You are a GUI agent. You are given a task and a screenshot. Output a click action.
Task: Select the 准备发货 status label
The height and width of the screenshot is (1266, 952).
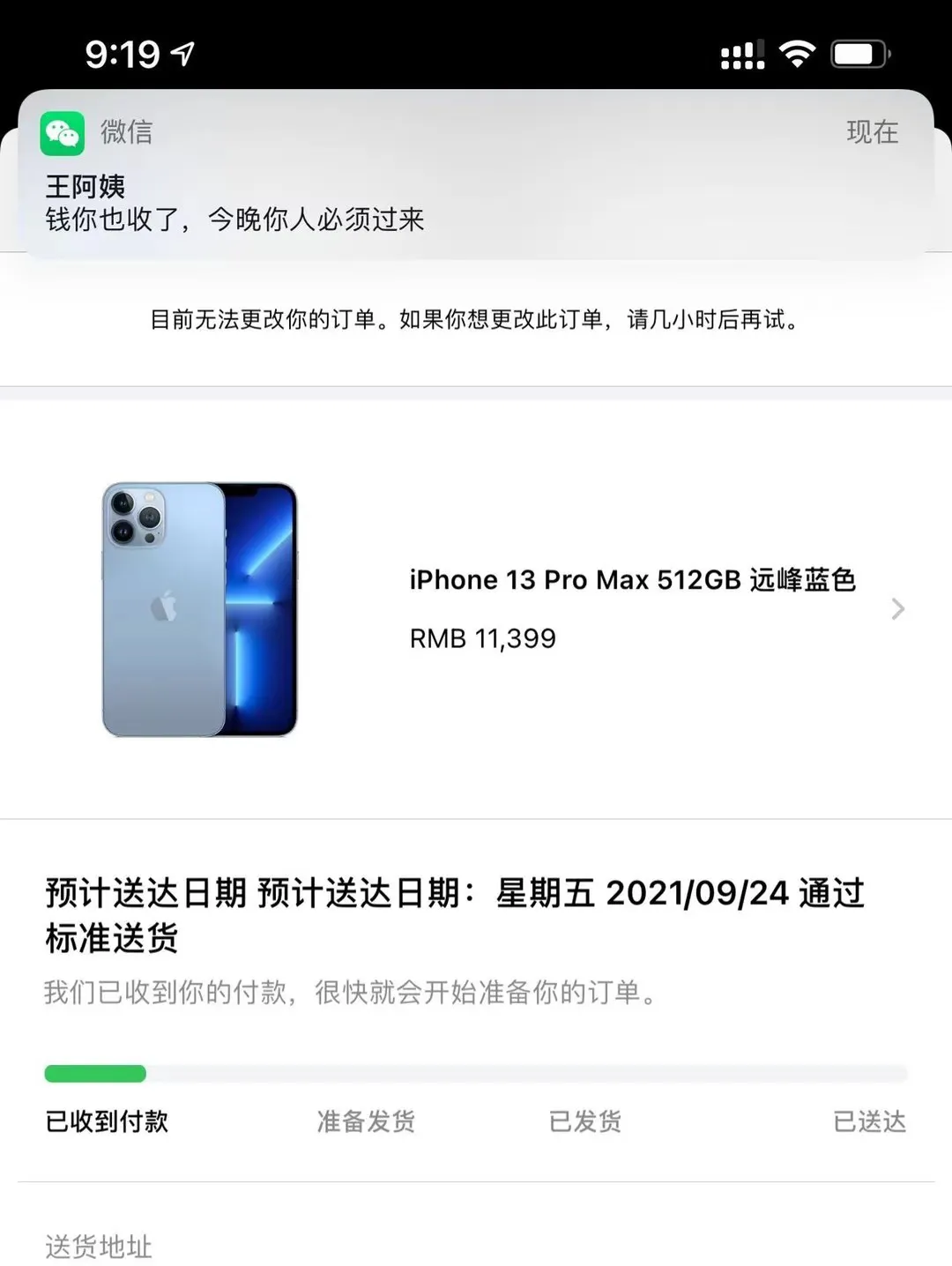367,1121
